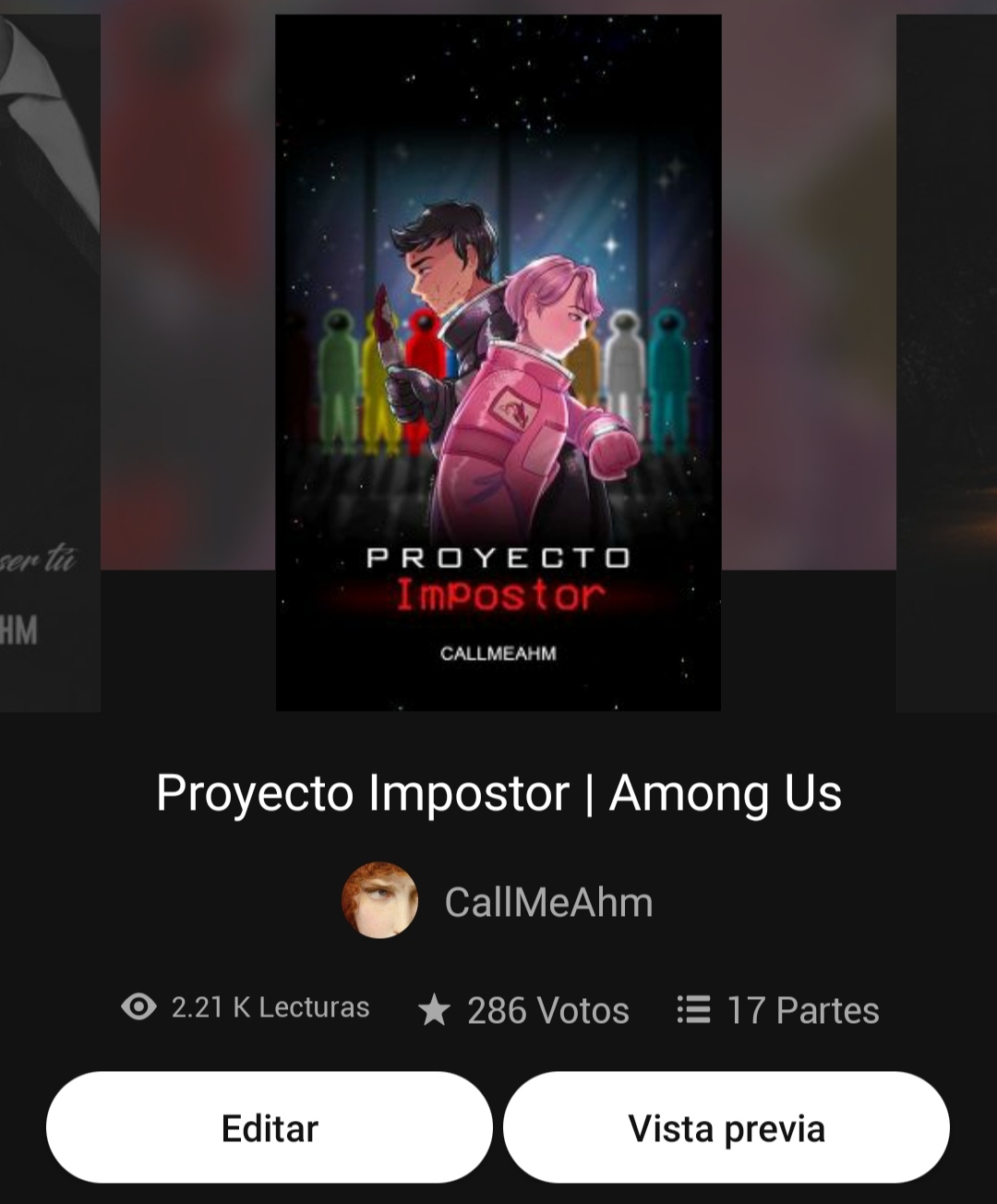This screenshot has width=997, height=1204.
Task: Open the Proyecto Impostor cover
Action: [x=498, y=363]
